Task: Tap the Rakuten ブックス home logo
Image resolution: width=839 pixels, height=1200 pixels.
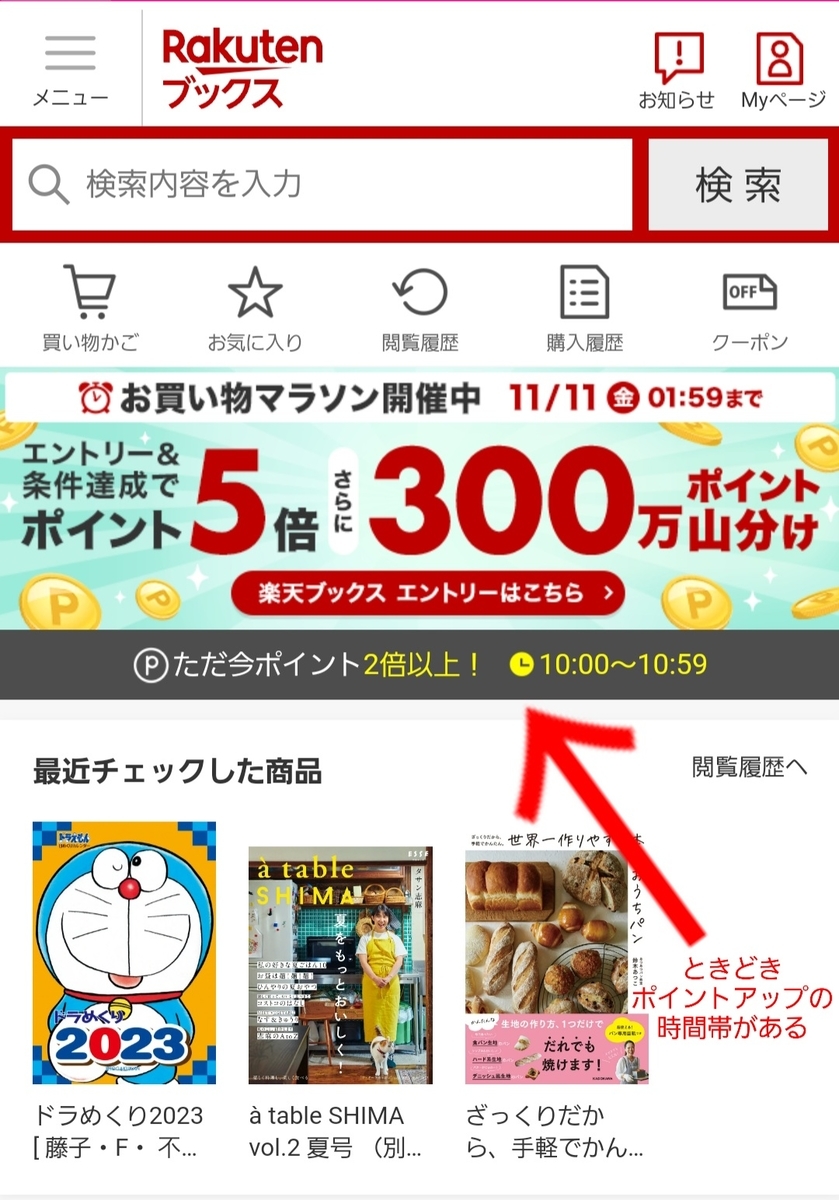Action: click(242, 68)
